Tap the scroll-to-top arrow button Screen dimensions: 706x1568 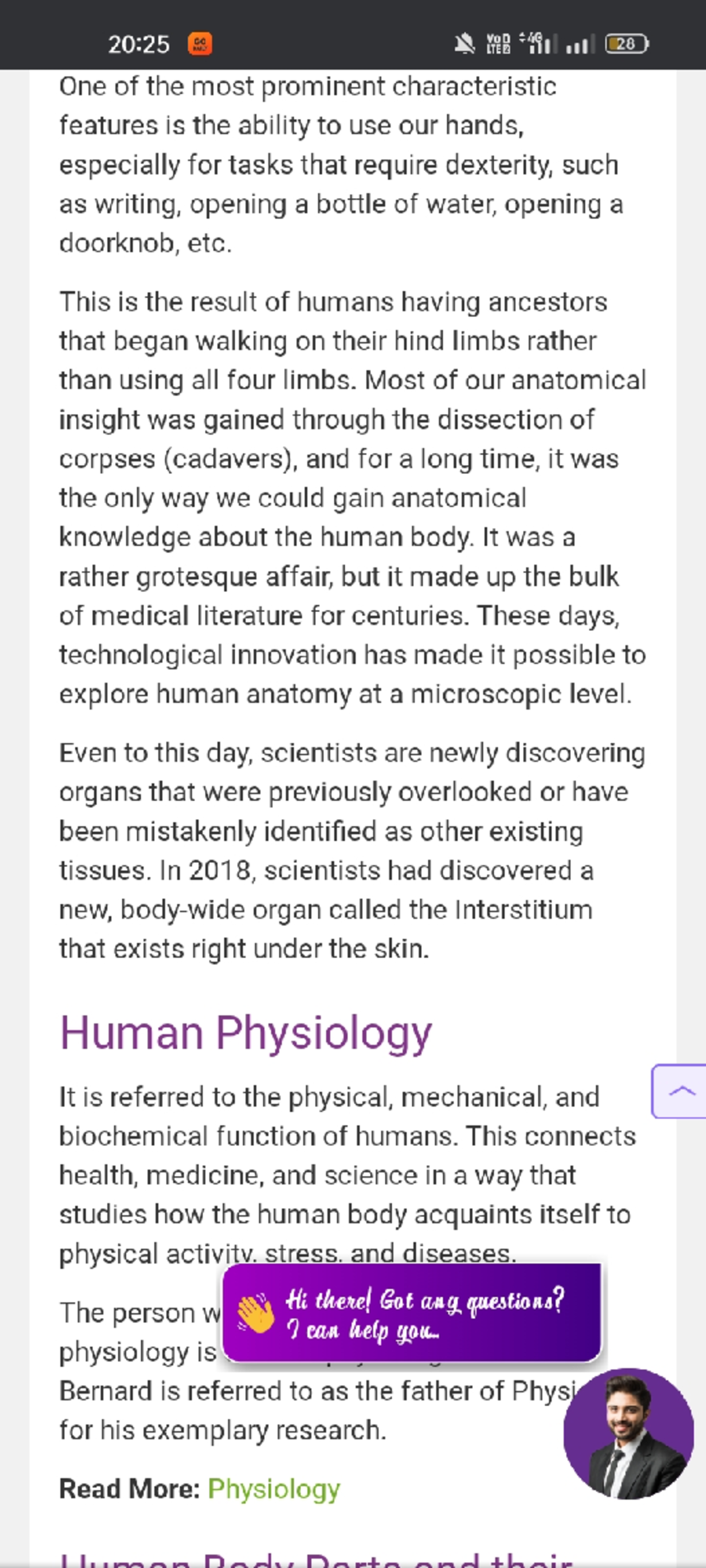click(x=681, y=1091)
